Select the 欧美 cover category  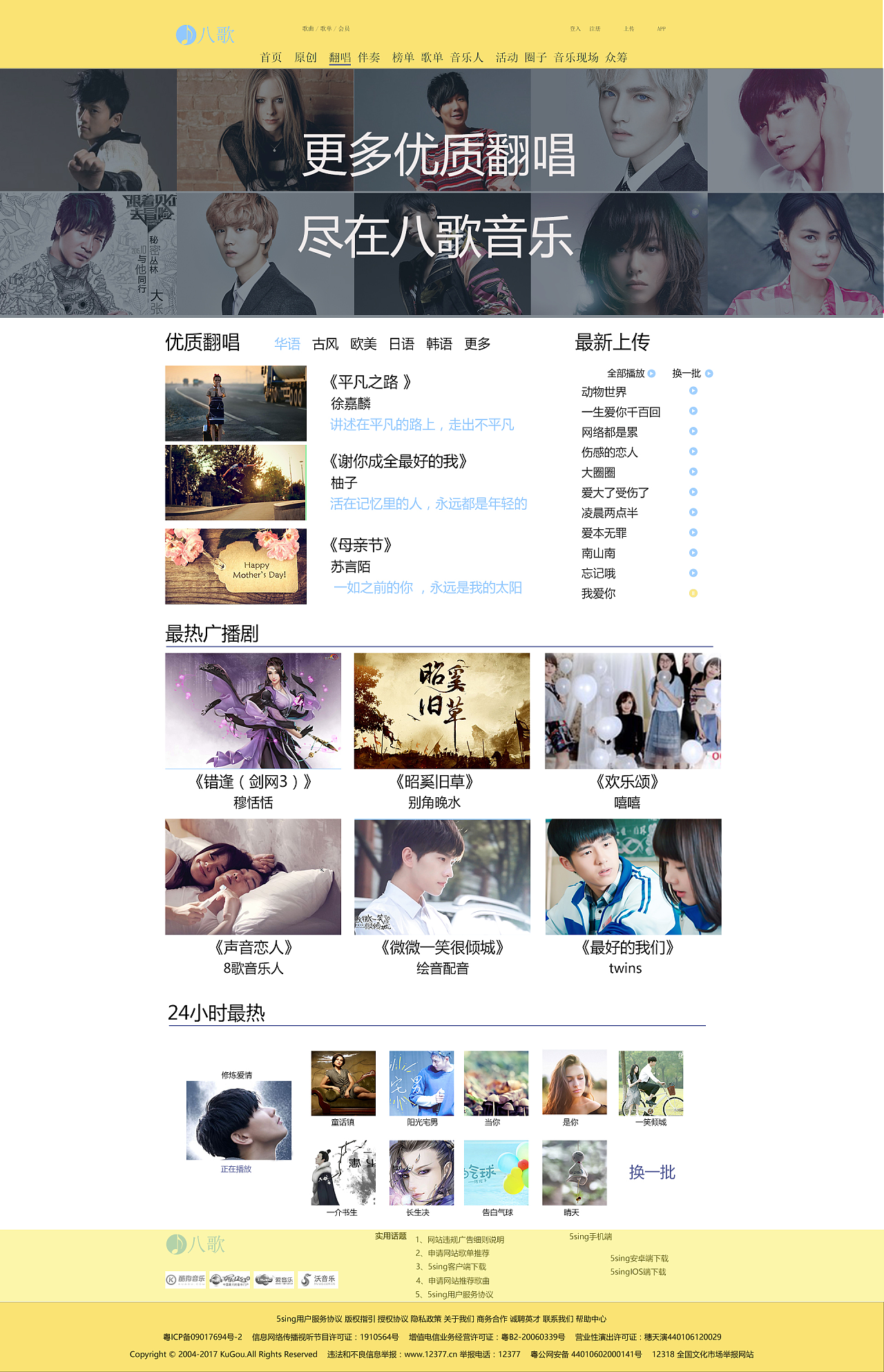pyautogui.click(x=363, y=343)
